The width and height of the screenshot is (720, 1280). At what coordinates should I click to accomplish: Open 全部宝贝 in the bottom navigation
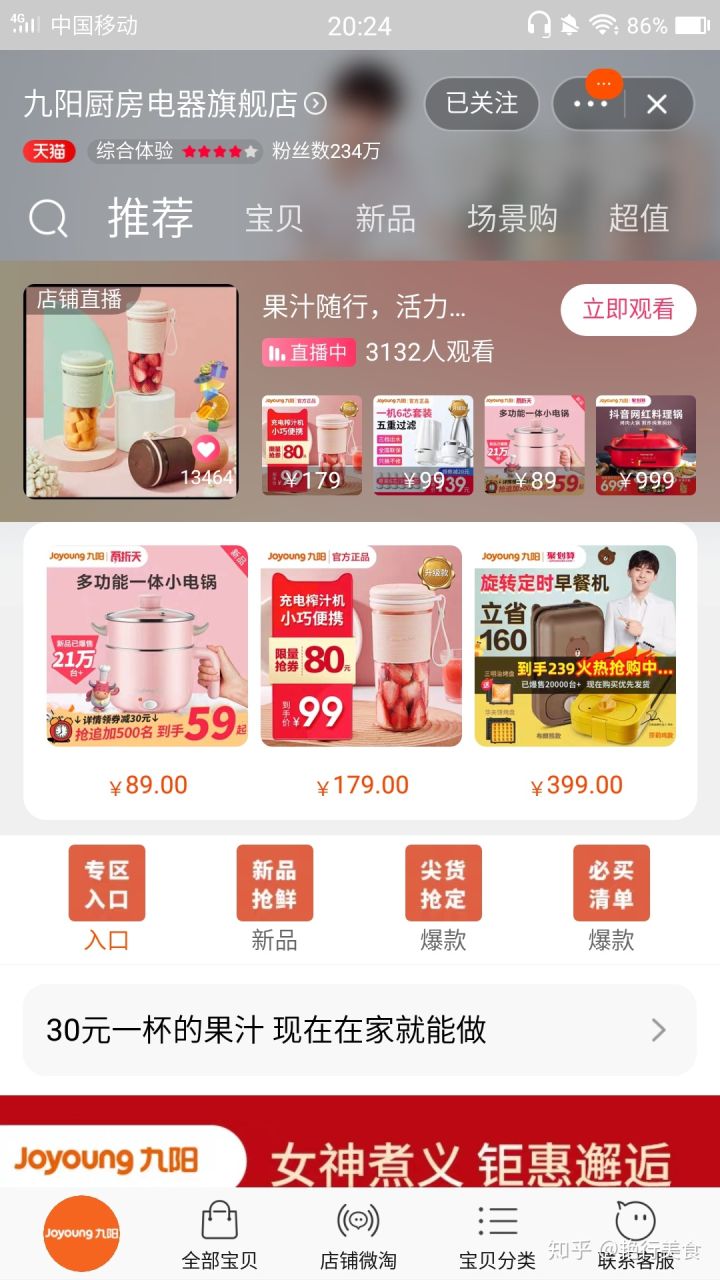click(219, 1232)
